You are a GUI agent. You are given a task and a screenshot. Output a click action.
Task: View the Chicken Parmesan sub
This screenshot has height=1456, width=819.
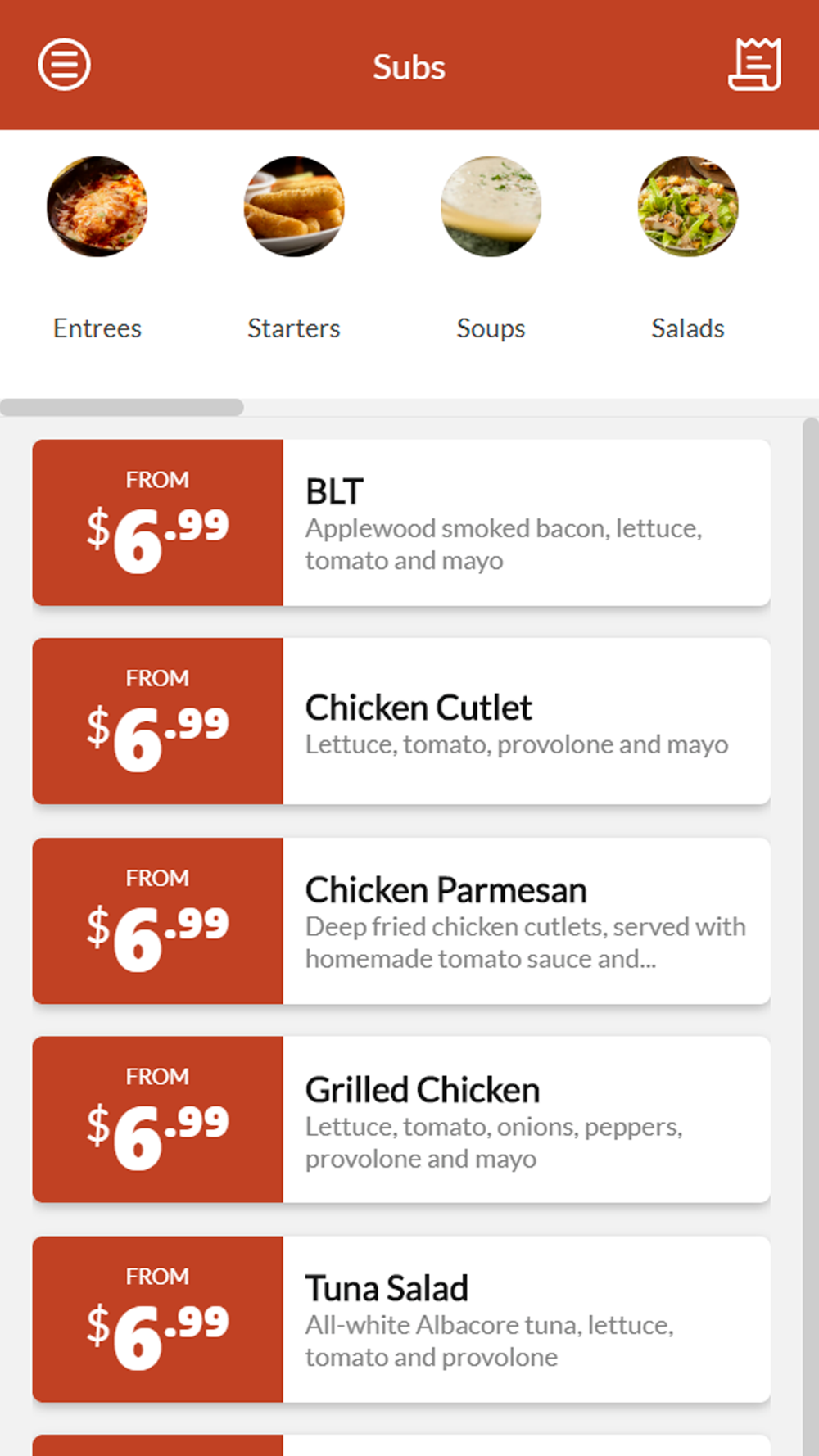[x=401, y=920]
